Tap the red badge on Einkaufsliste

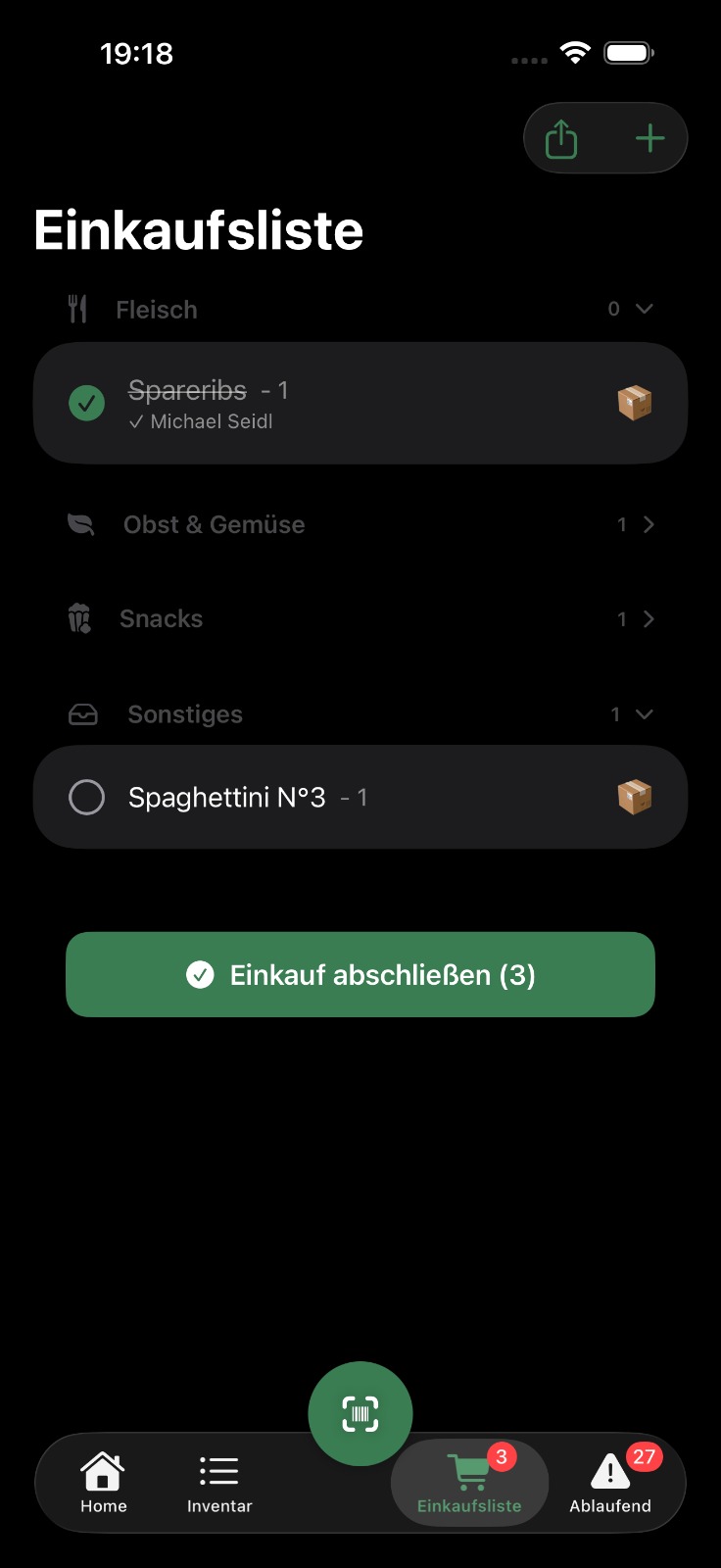pyautogui.click(x=501, y=1457)
